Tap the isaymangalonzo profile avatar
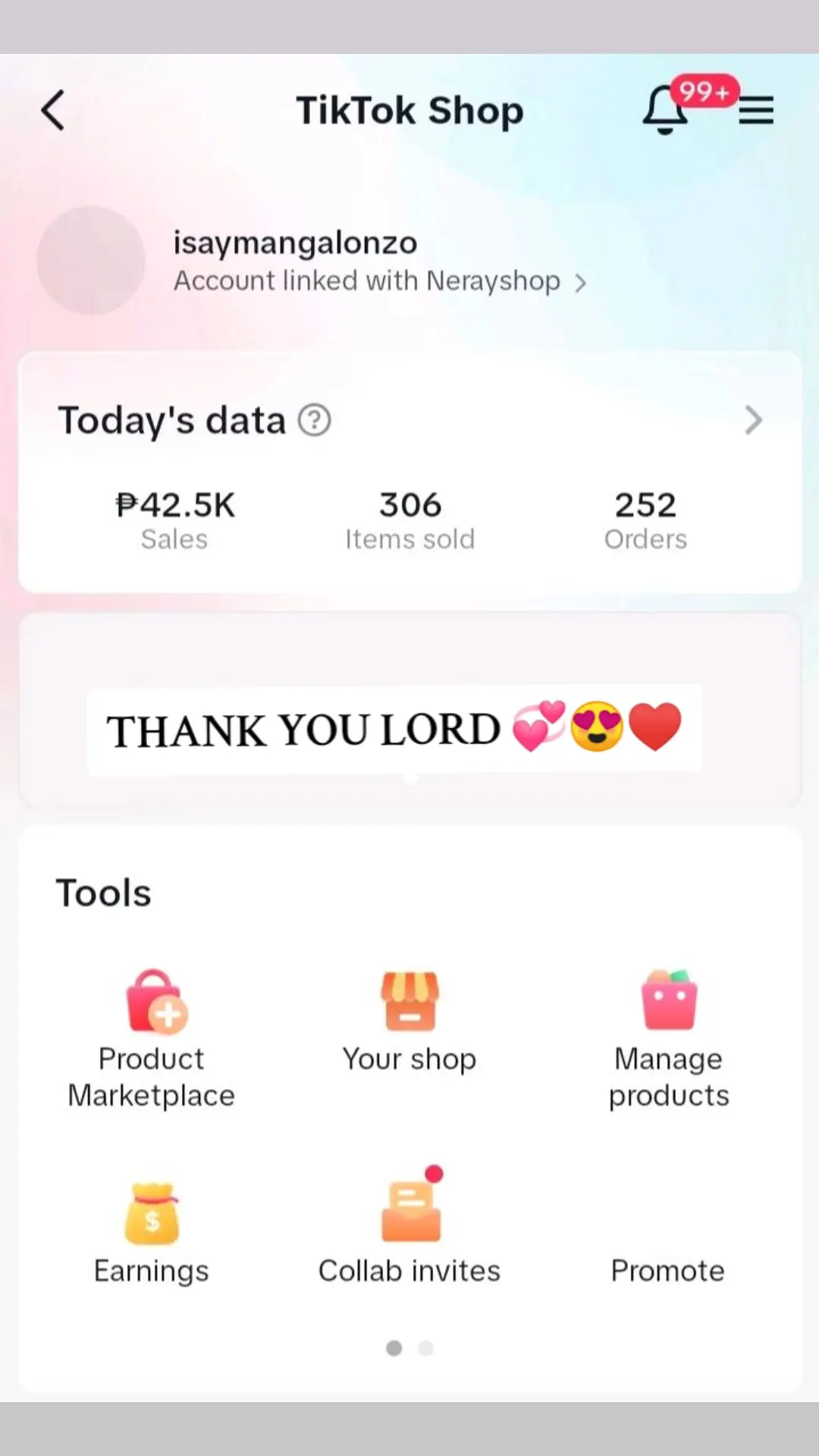 pos(91,260)
